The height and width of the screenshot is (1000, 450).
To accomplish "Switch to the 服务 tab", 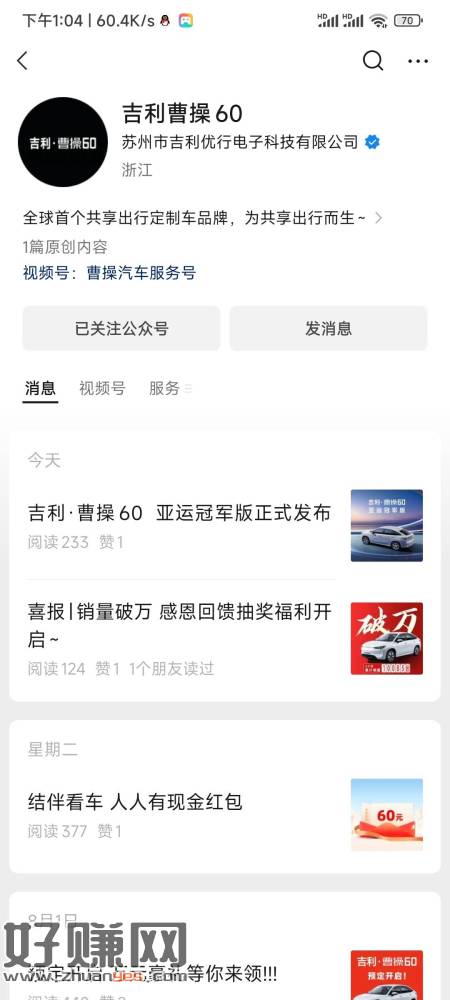I will coord(164,388).
